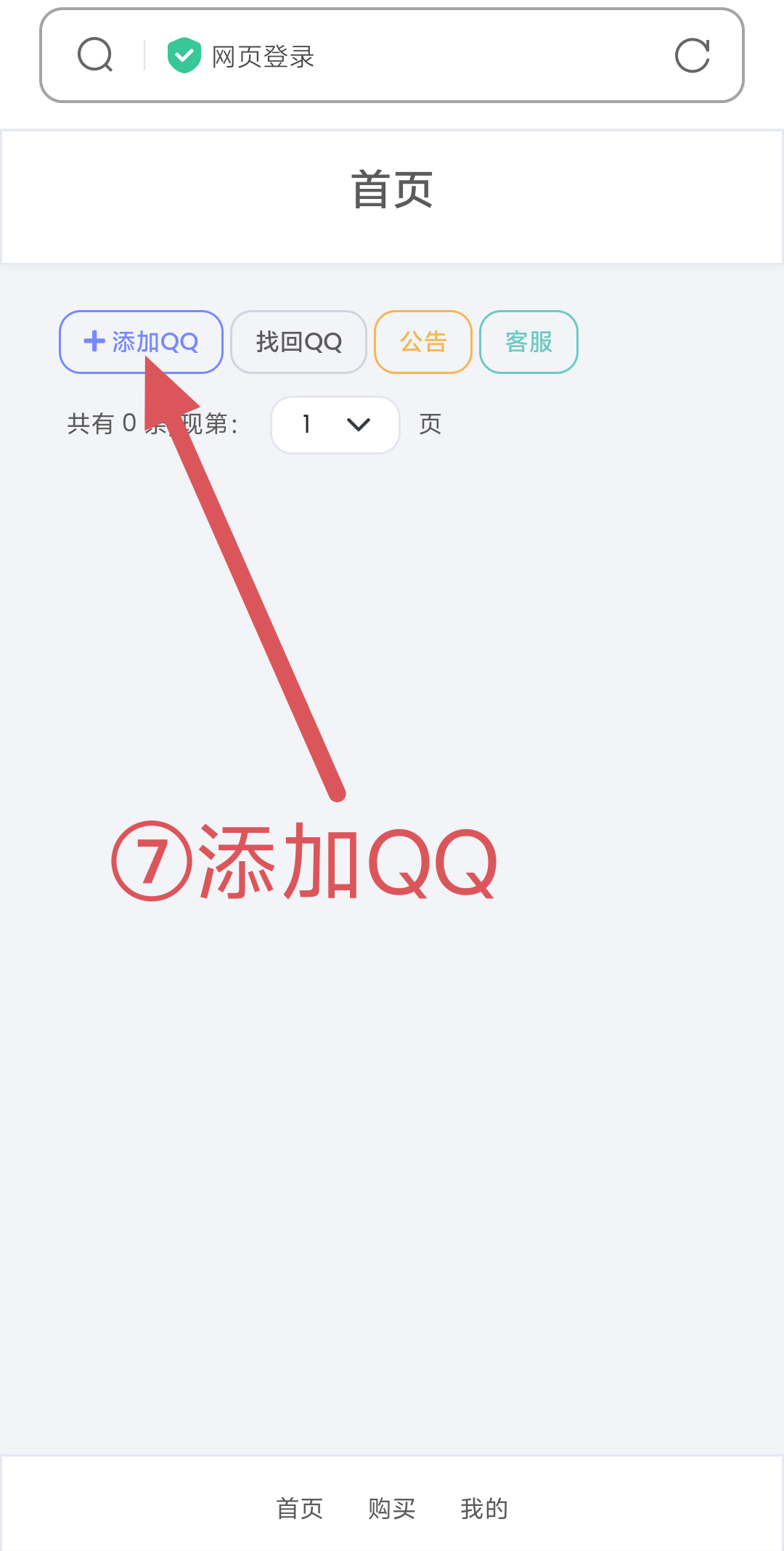Go to the 购买 tab
784x1551 pixels.
click(x=391, y=1509)
